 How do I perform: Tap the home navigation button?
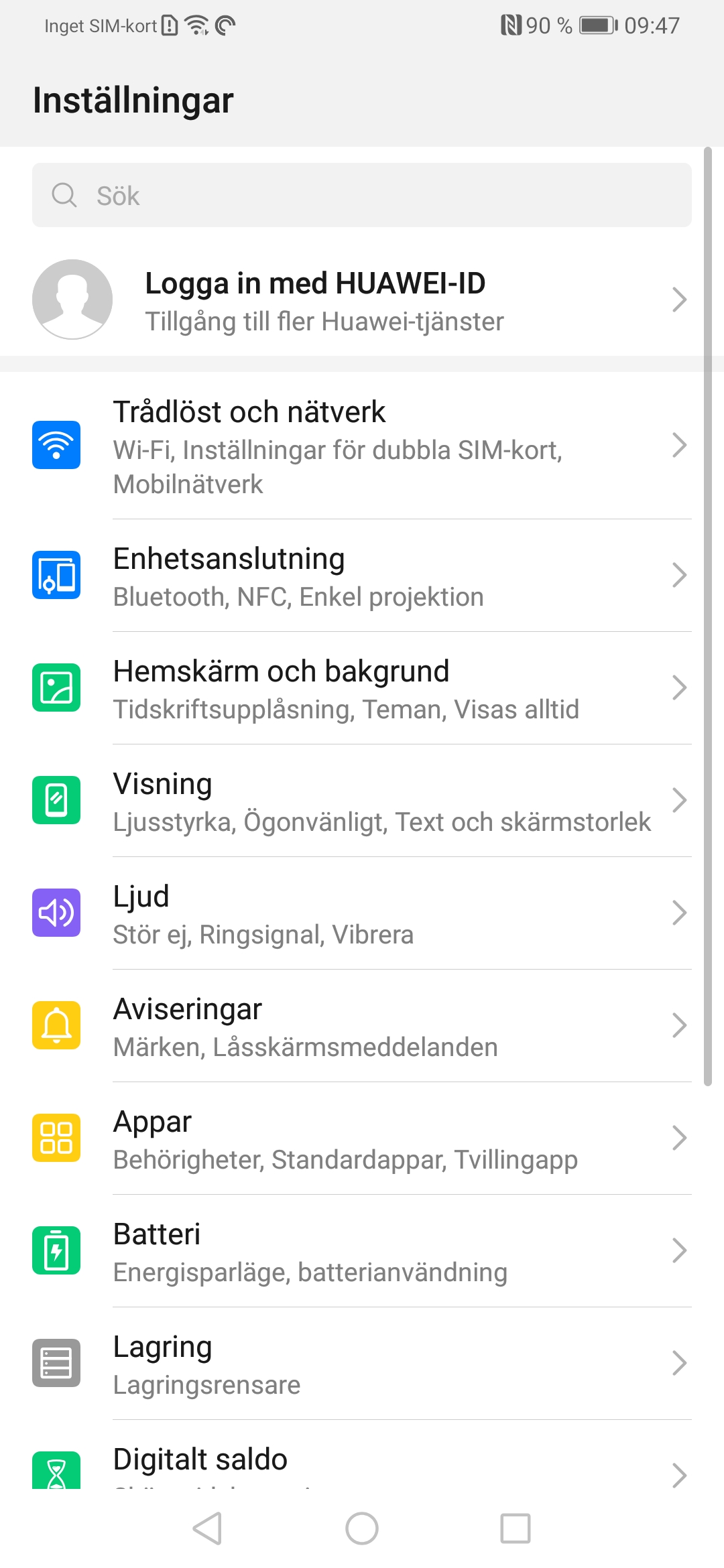pos(362,1528)
